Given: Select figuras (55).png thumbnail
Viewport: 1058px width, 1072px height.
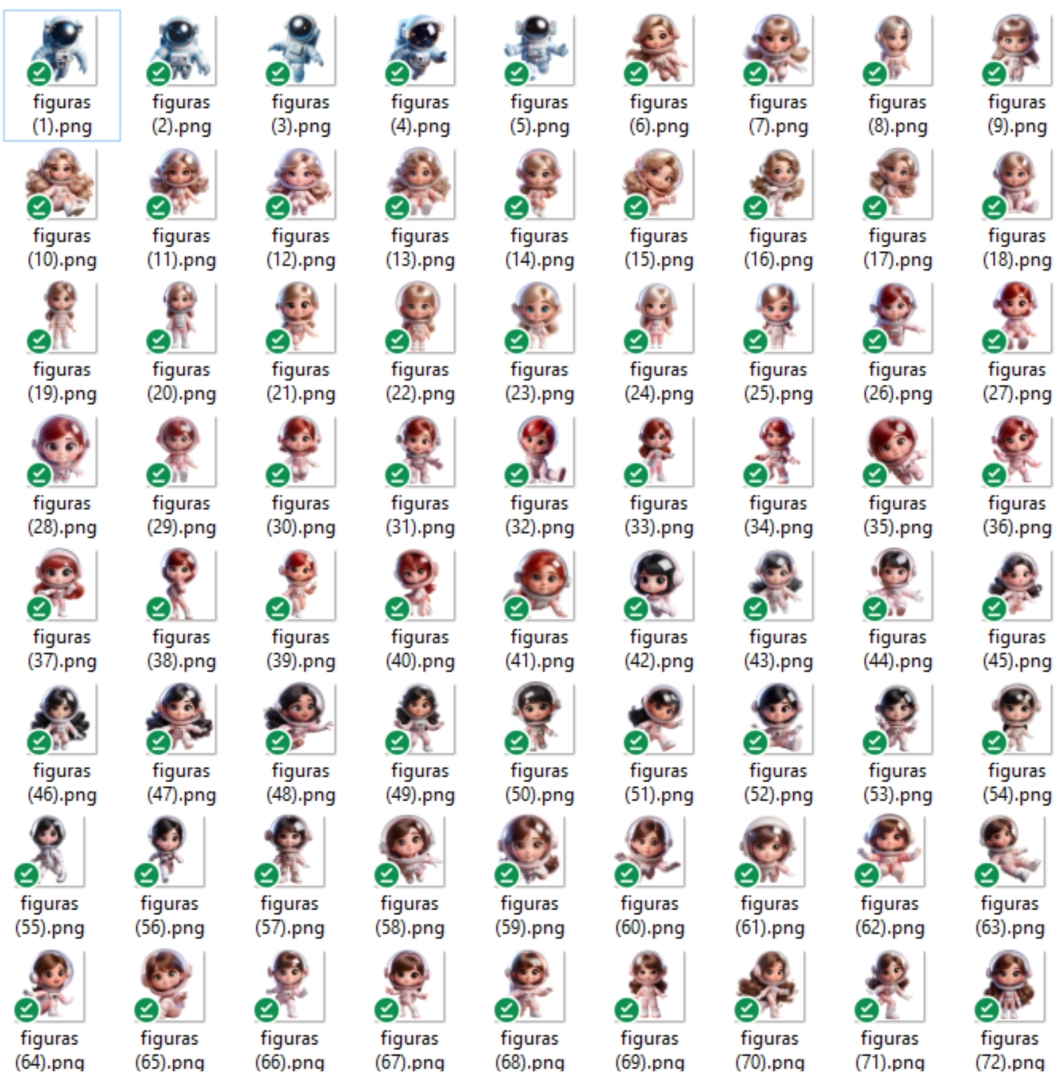Looking at the screenshot, I should tap(50, 850).
